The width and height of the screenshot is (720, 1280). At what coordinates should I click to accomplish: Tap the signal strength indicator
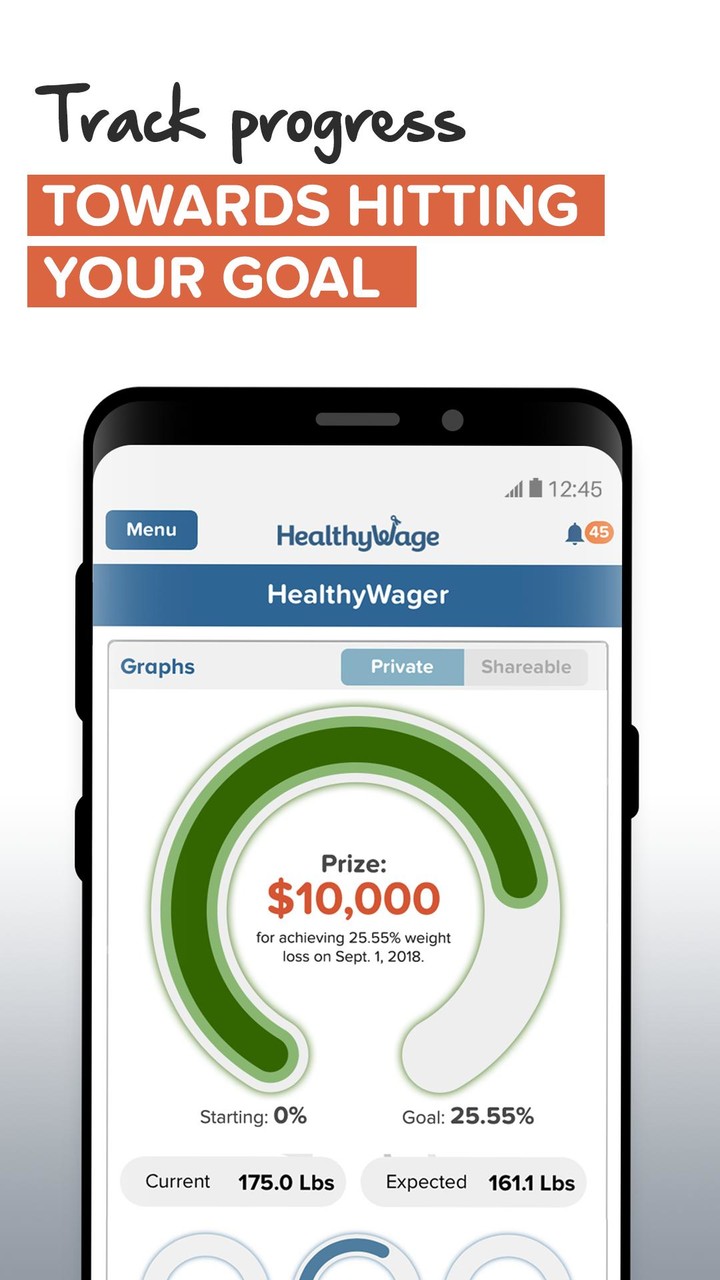click(513, 487)
